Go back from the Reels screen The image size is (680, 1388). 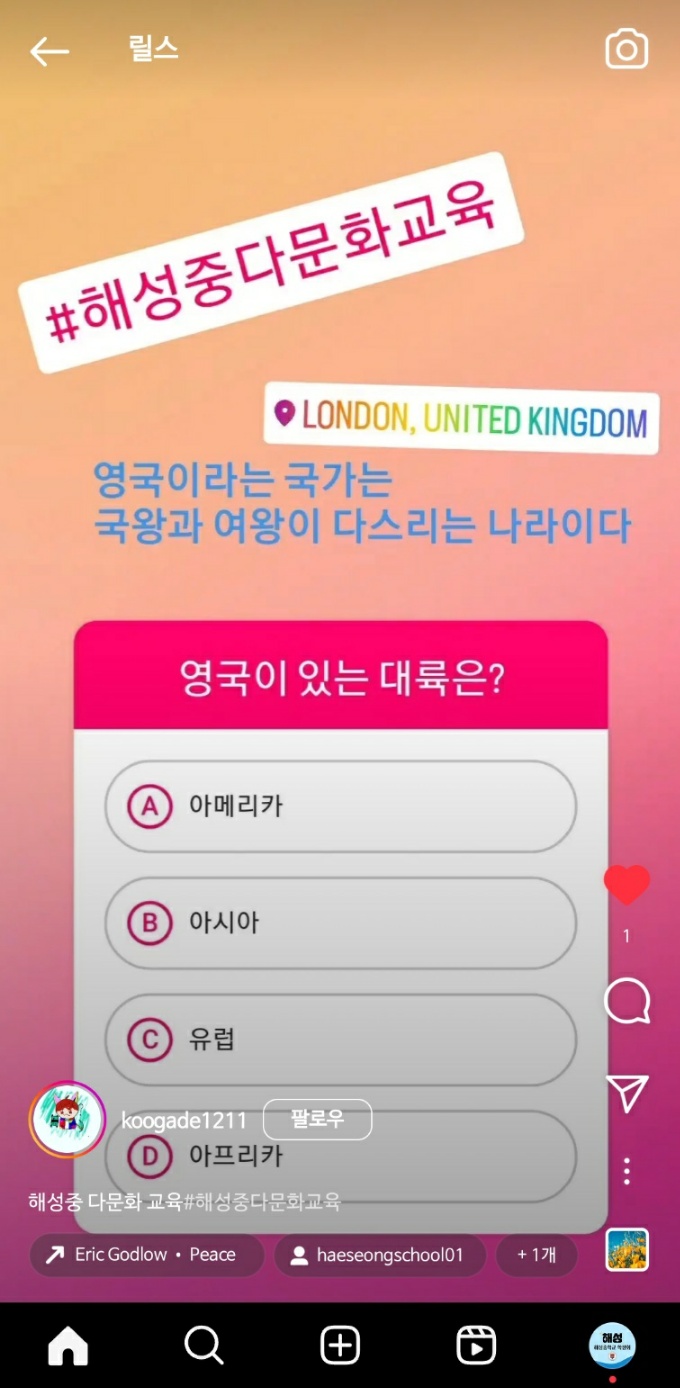(49, 52)
